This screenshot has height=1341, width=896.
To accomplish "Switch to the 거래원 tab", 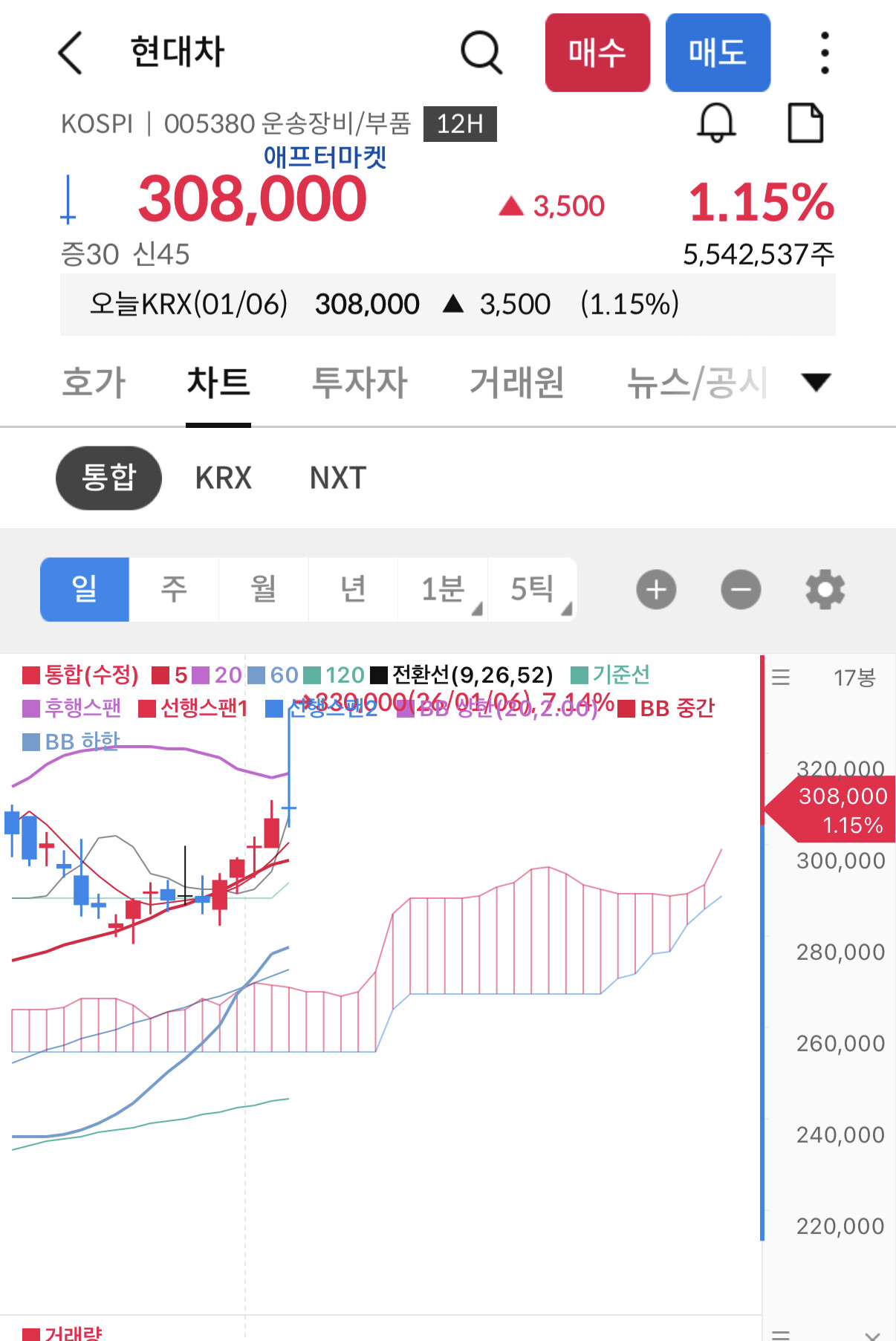I will (x=517, y=383).
